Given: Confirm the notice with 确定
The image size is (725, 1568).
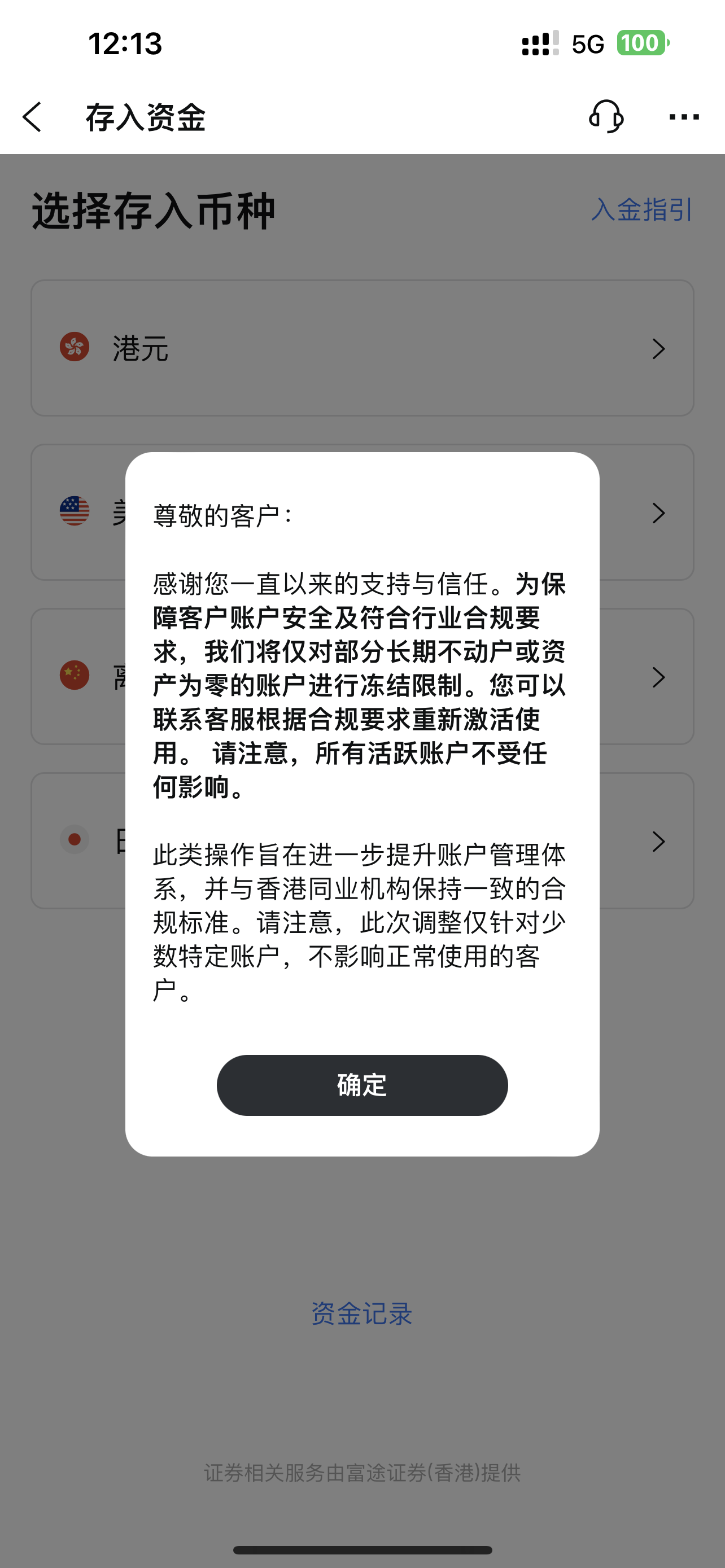Looking at the screenshot, I should point(361,1085).
